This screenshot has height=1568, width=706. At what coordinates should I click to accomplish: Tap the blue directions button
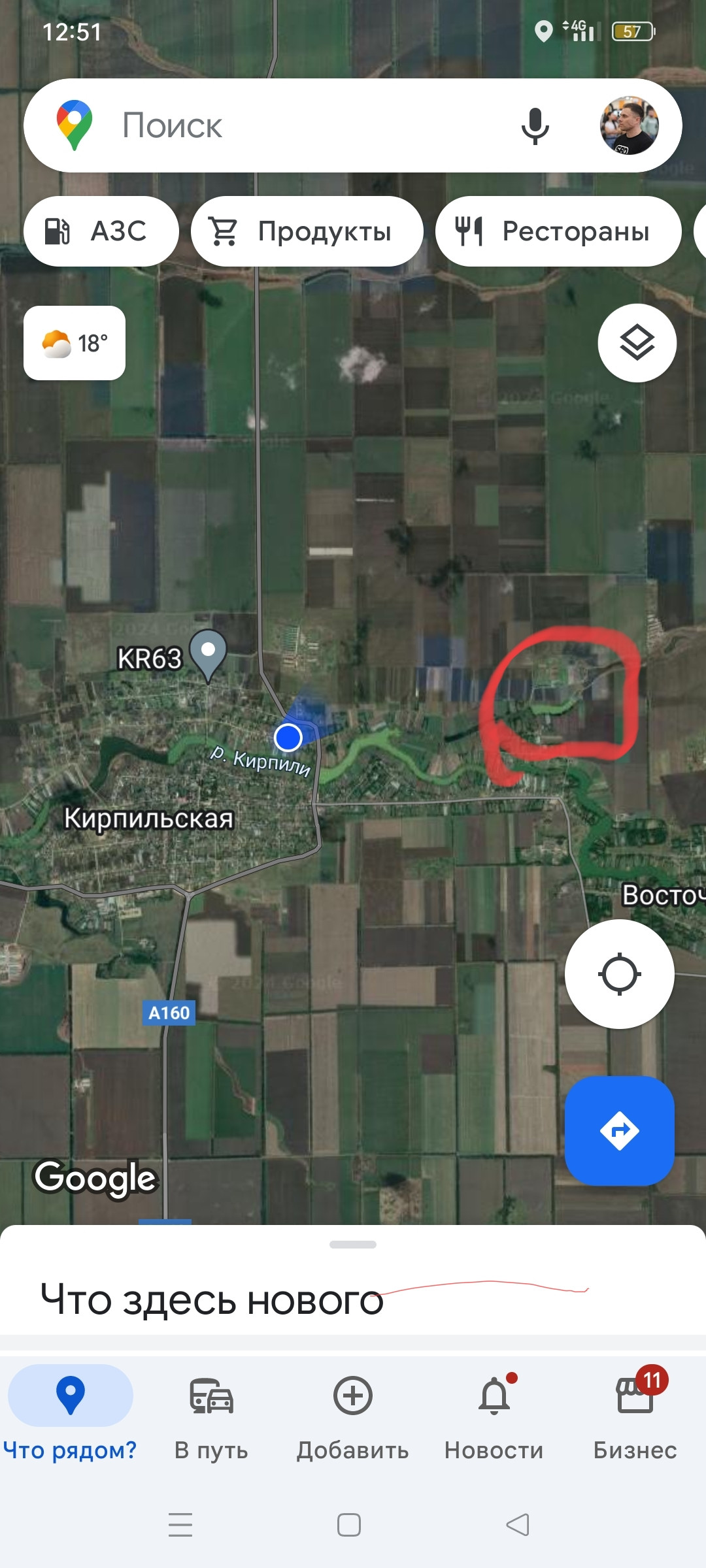coord(619,1130)
